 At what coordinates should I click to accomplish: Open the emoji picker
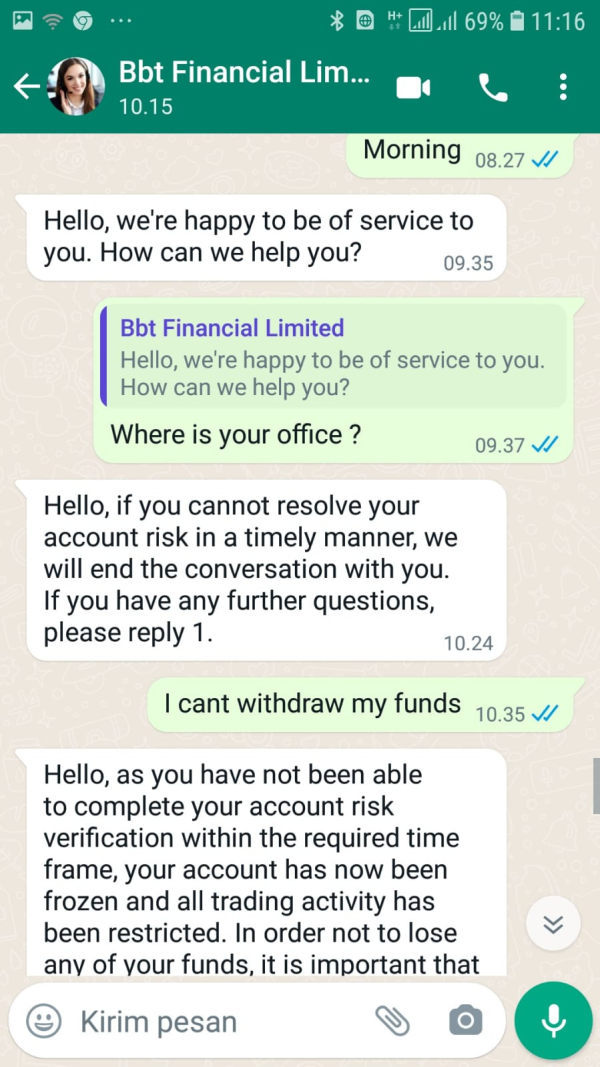[44, 1021]
